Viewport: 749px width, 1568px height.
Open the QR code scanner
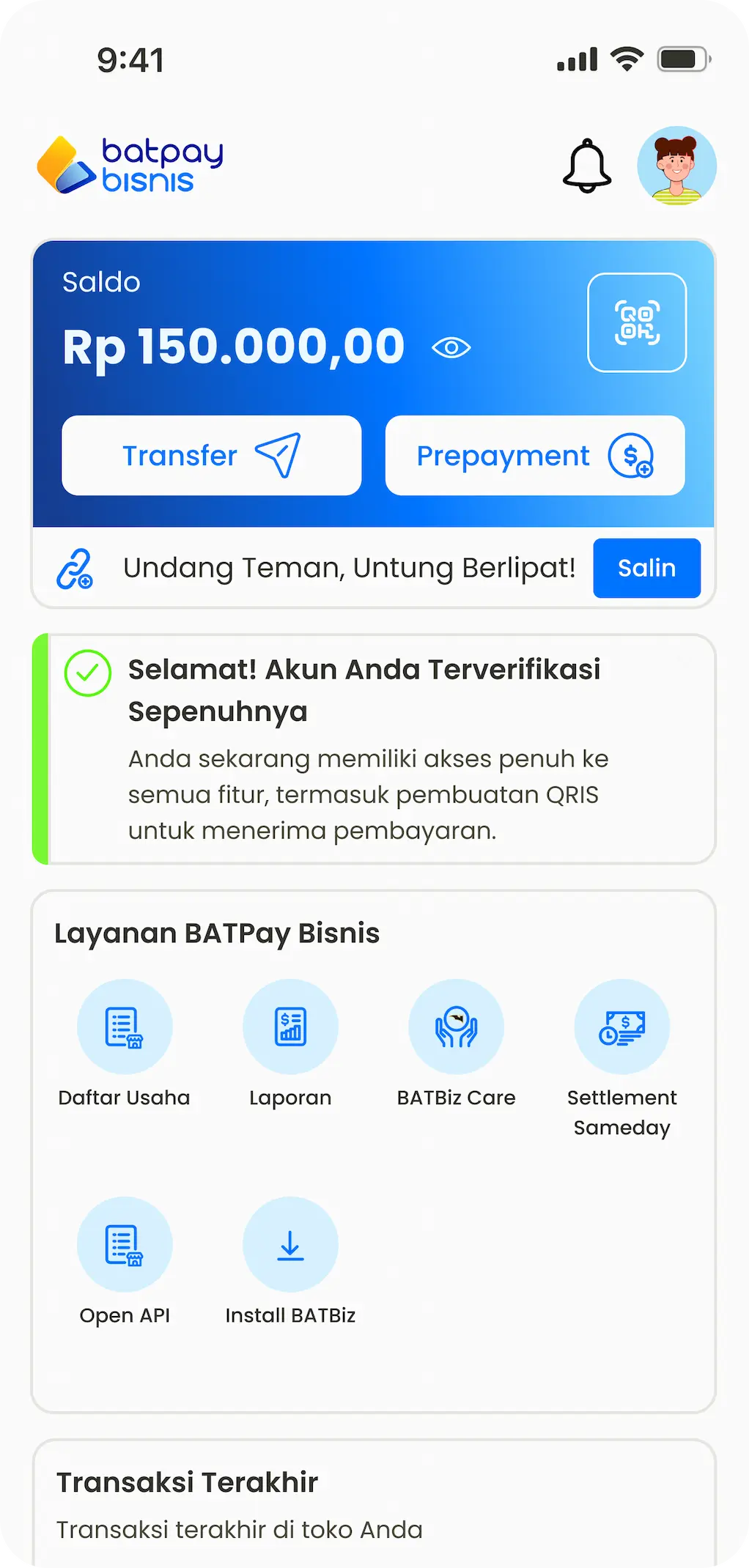[637, 322]
